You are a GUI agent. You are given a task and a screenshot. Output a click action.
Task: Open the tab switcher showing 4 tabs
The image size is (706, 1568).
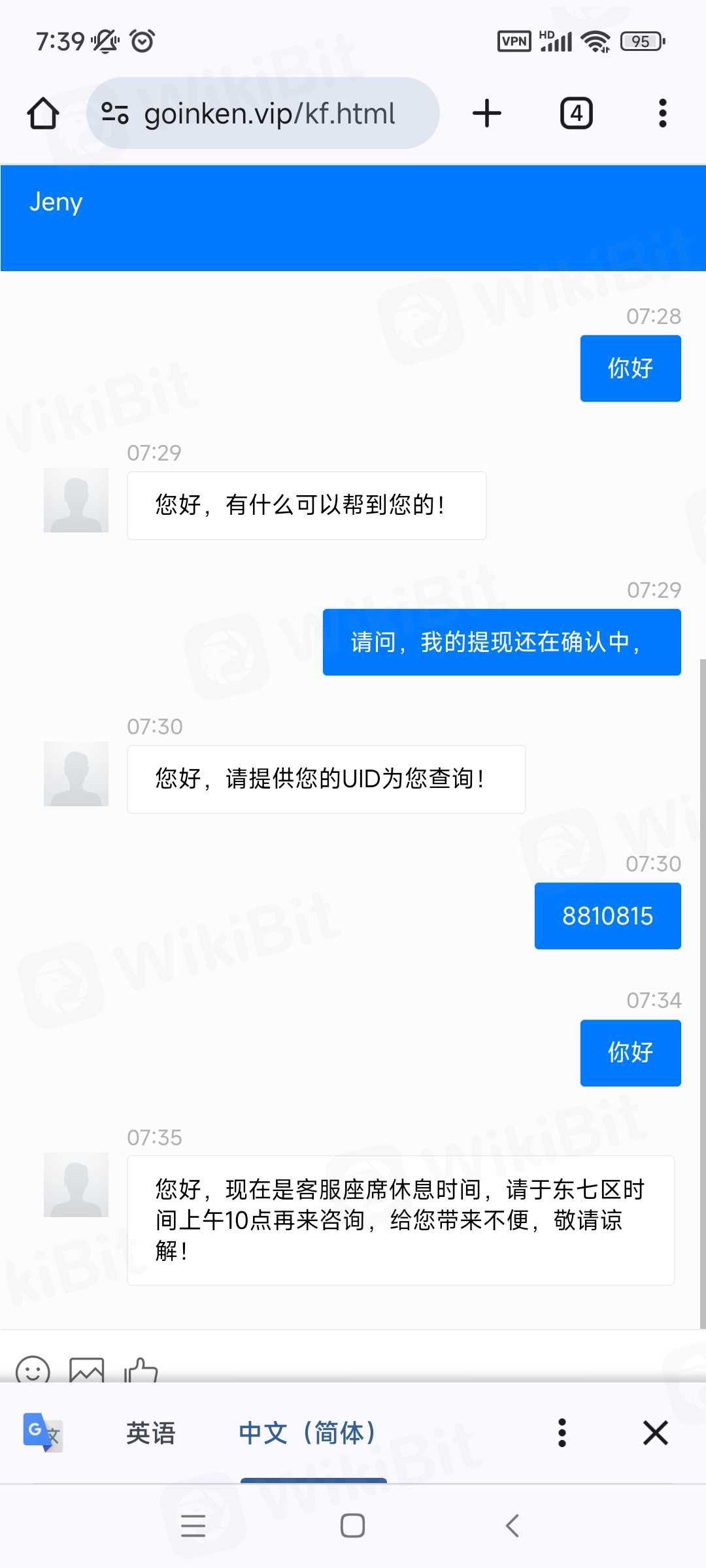point(576,114)
